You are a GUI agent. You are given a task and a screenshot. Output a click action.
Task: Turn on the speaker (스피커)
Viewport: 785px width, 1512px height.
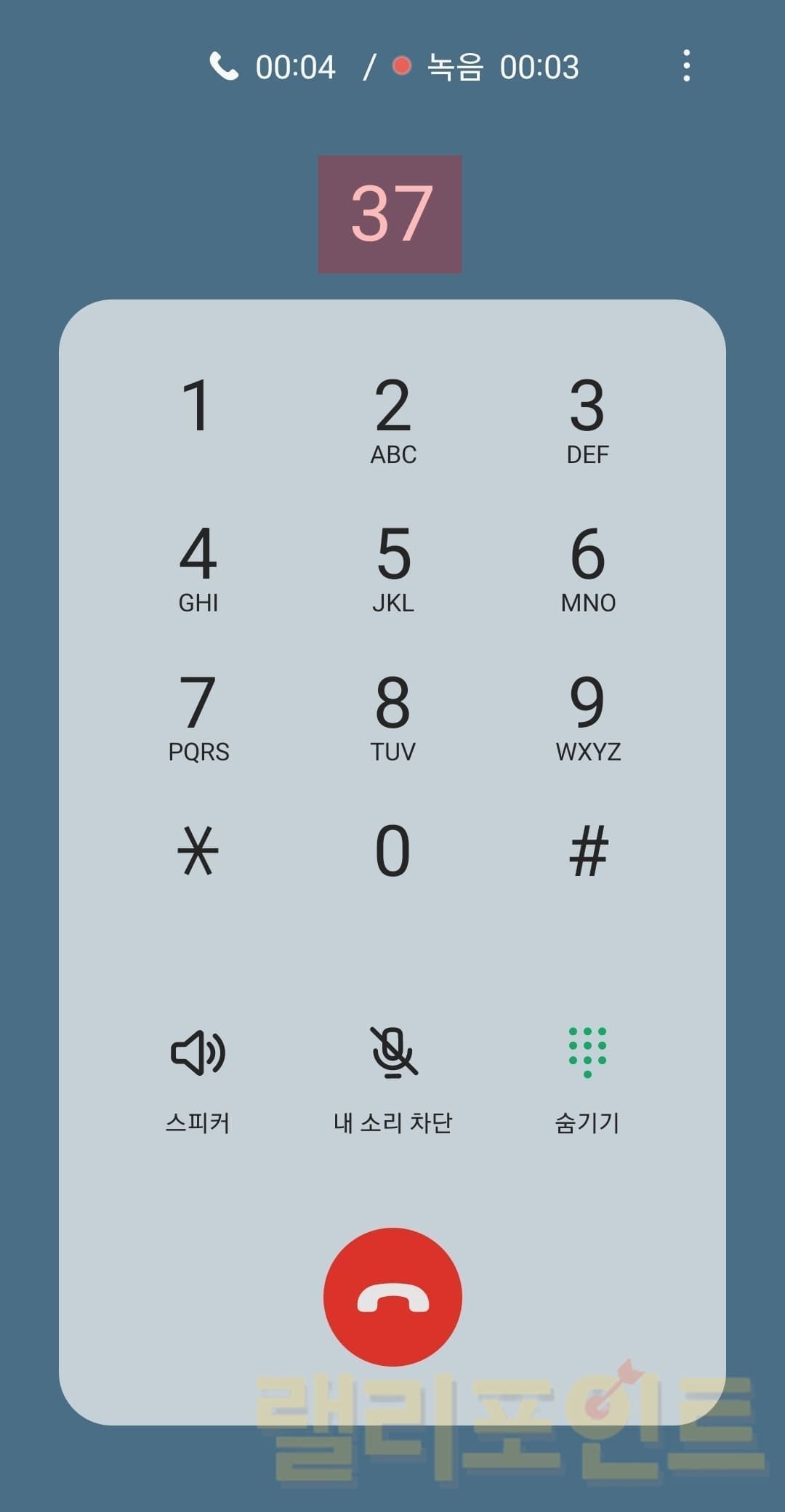(198, 1077)
